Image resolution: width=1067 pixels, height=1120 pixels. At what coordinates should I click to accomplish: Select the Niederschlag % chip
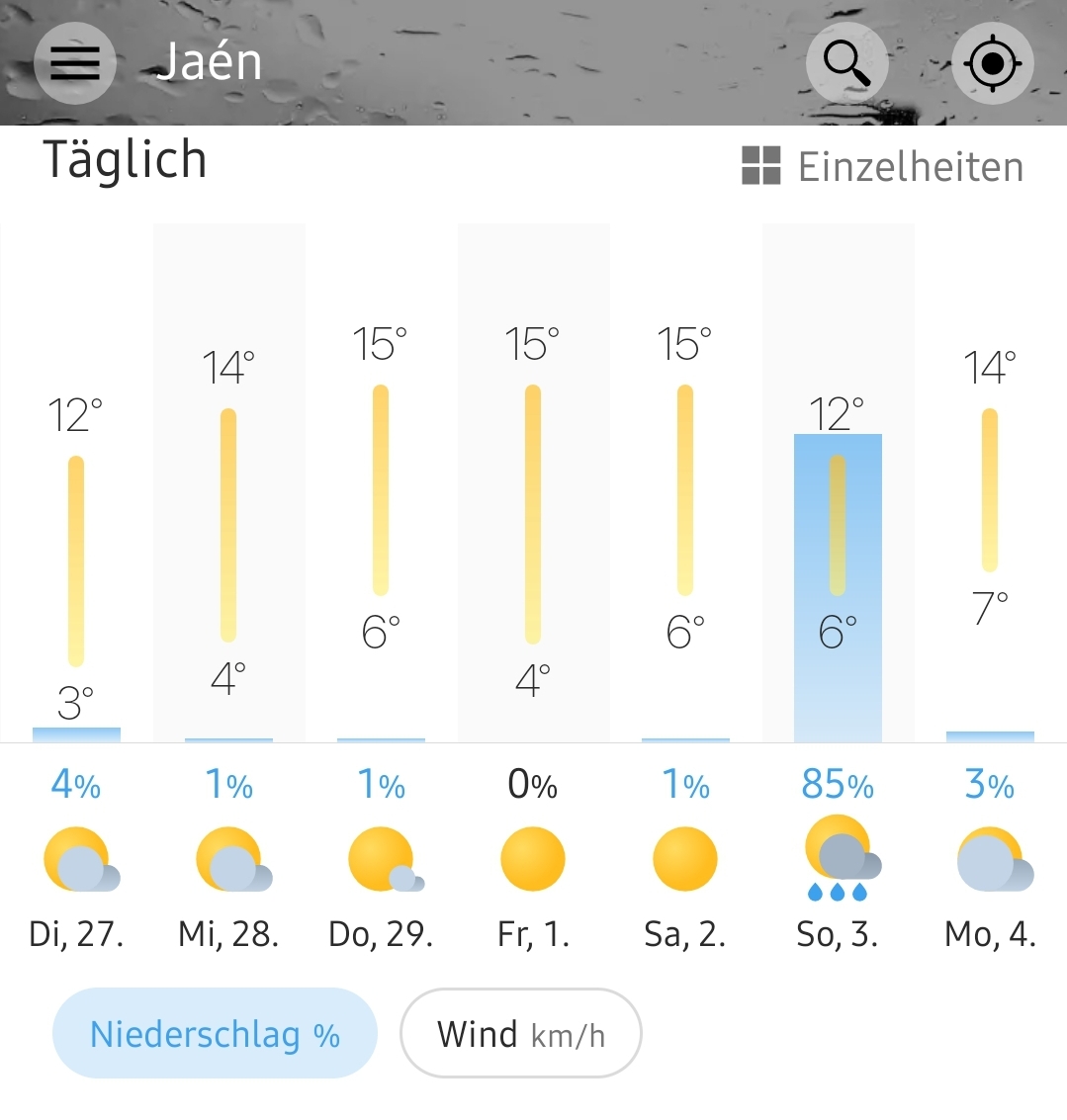click(x=215, y=1034)
